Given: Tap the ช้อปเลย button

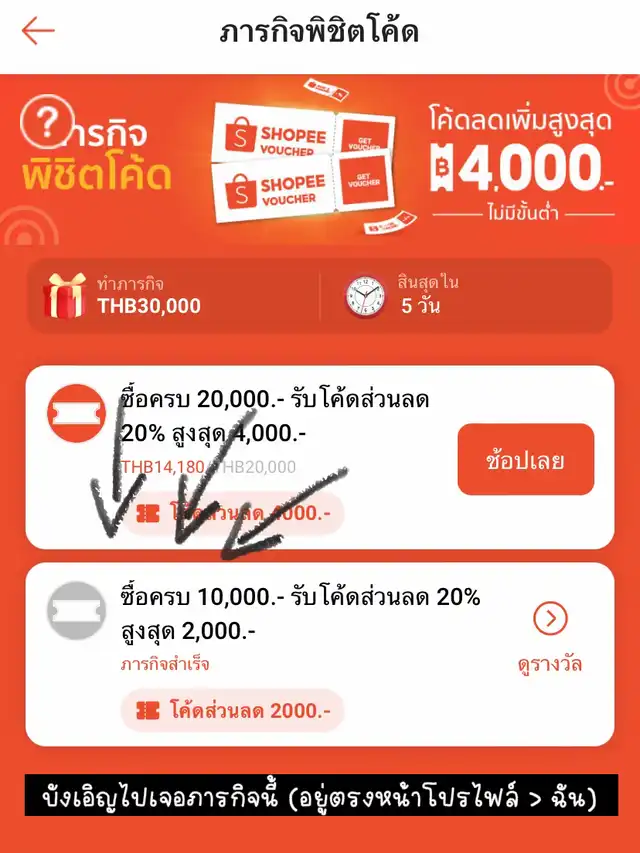Looking at the screenshot, I should (x=525, y=460).
